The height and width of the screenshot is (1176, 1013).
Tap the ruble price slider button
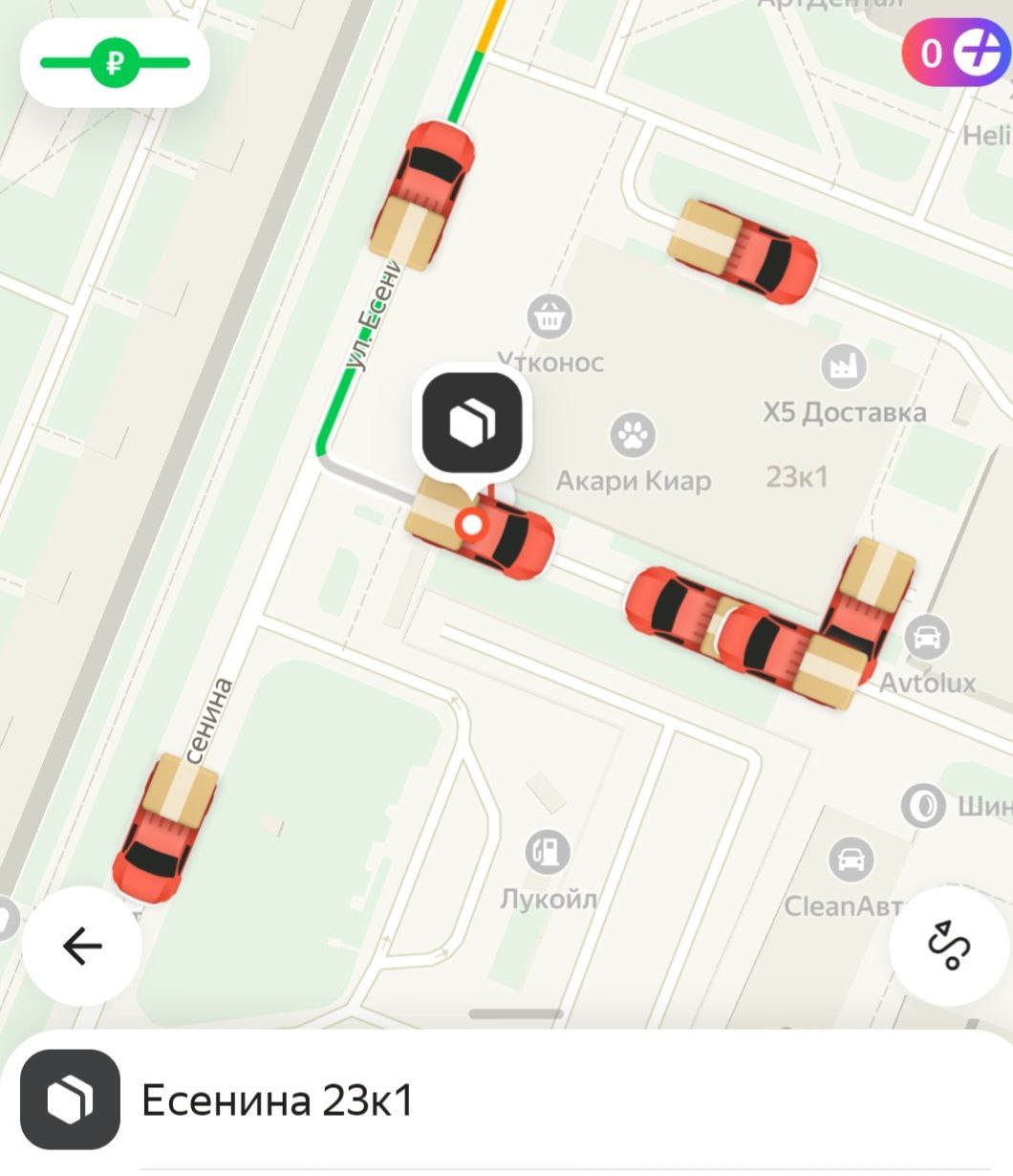[x=115, y=64]
